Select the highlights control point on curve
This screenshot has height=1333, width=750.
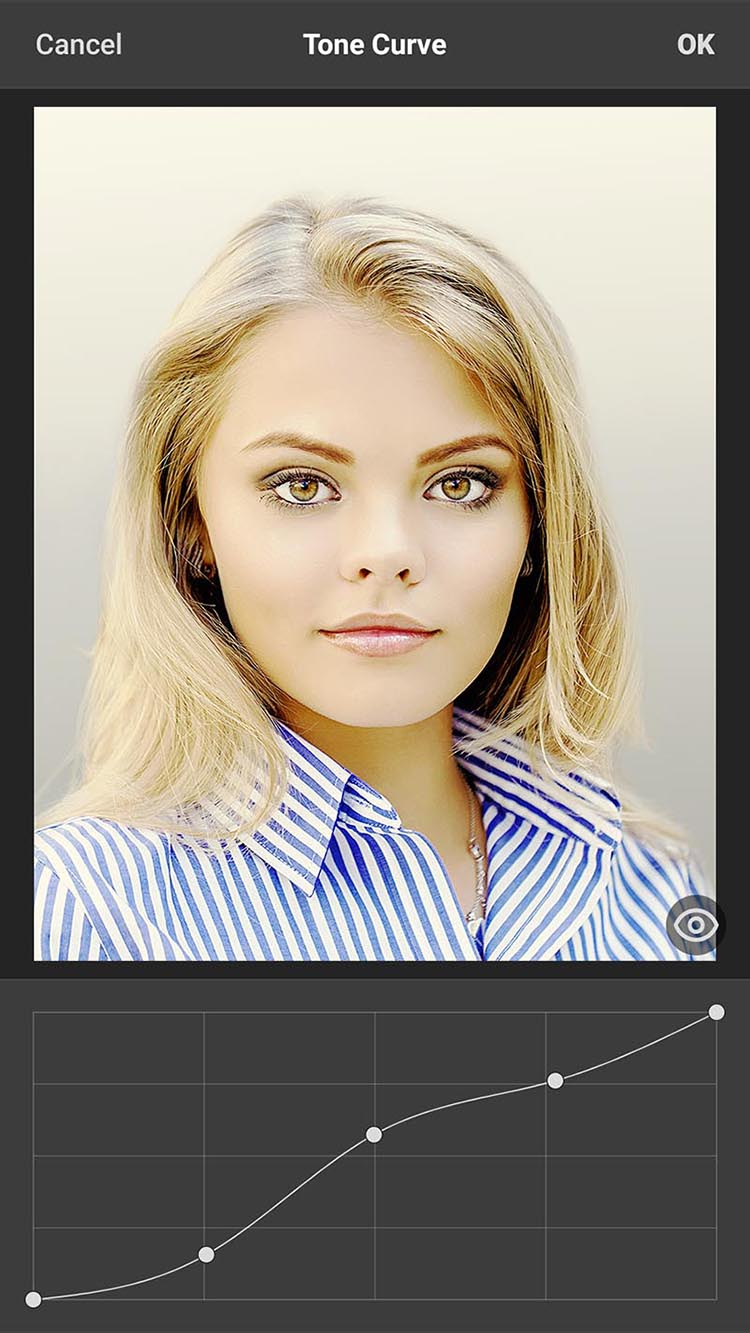coord(555,1080)
